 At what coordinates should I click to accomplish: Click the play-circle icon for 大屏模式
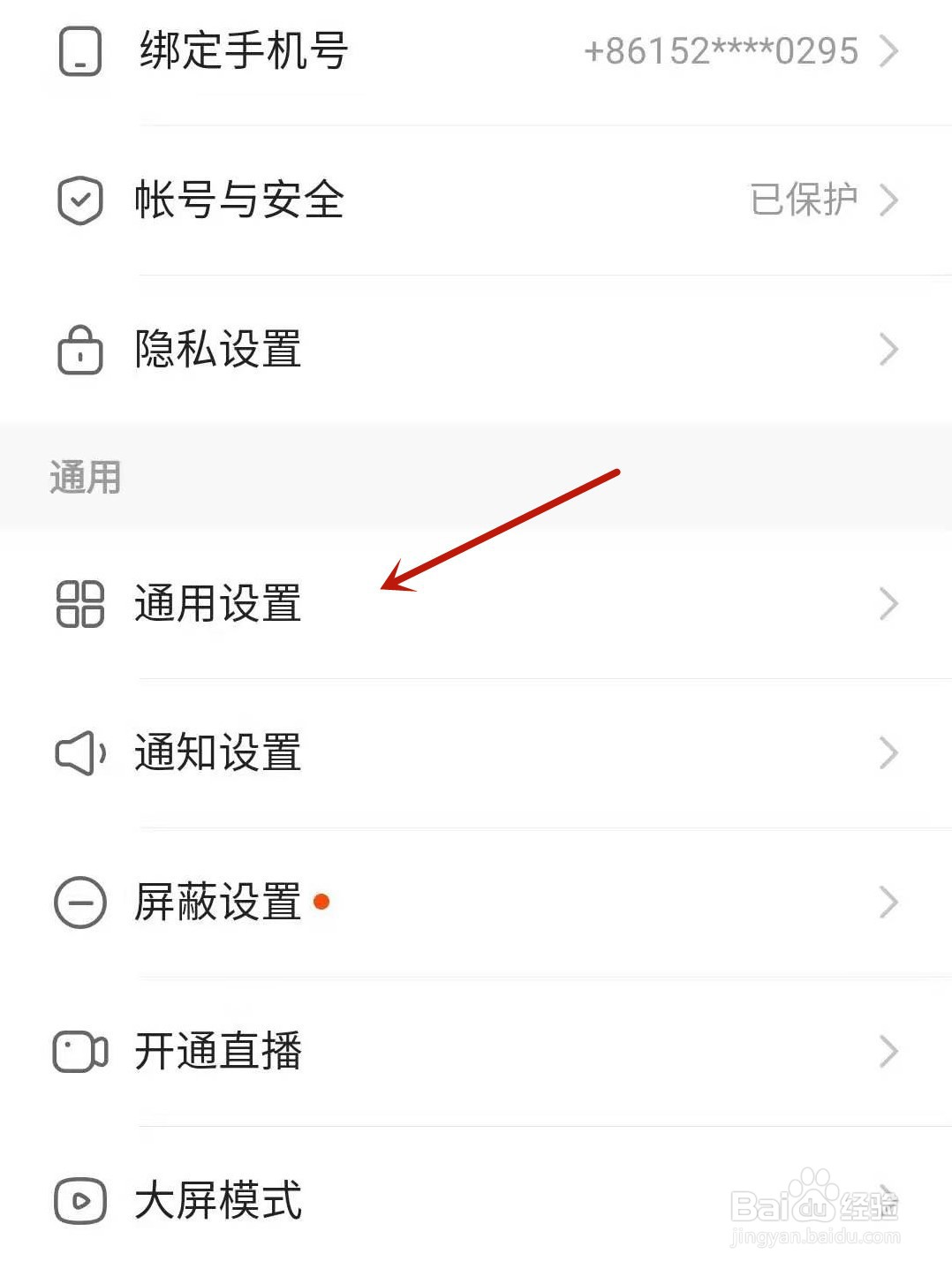tap(79, 1199)
